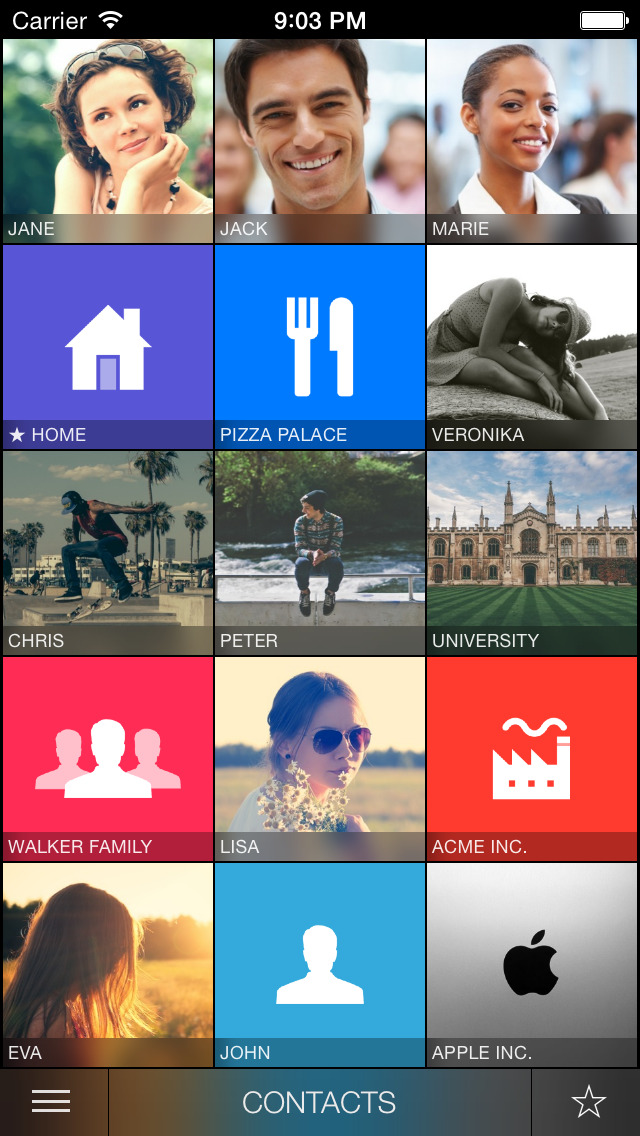Open Chris's contact tile
The image size is (640, 1136).
(108, 552)
